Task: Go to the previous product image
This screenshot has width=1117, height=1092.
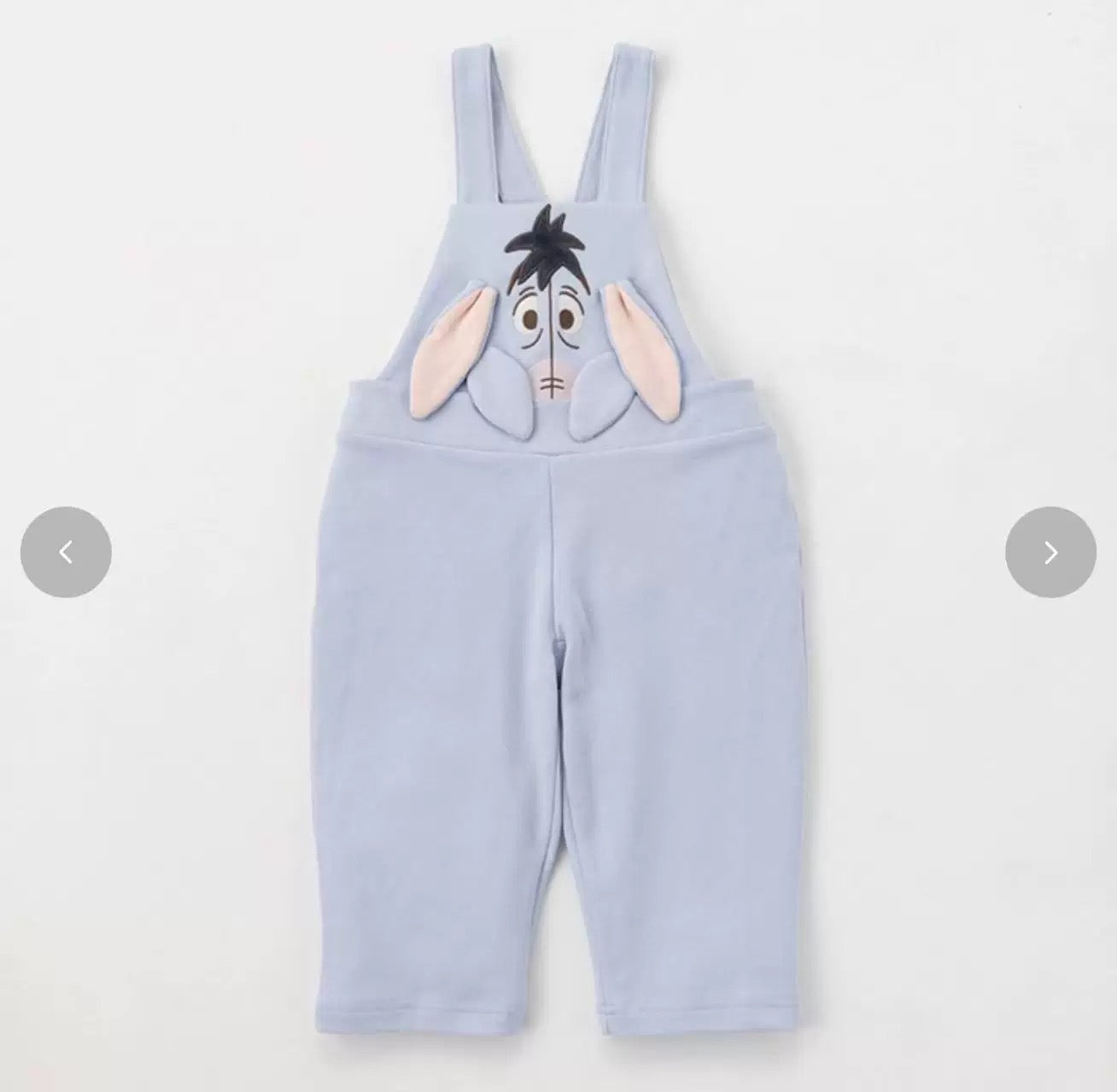Action: pyautogui.click(x=66, y=552)
